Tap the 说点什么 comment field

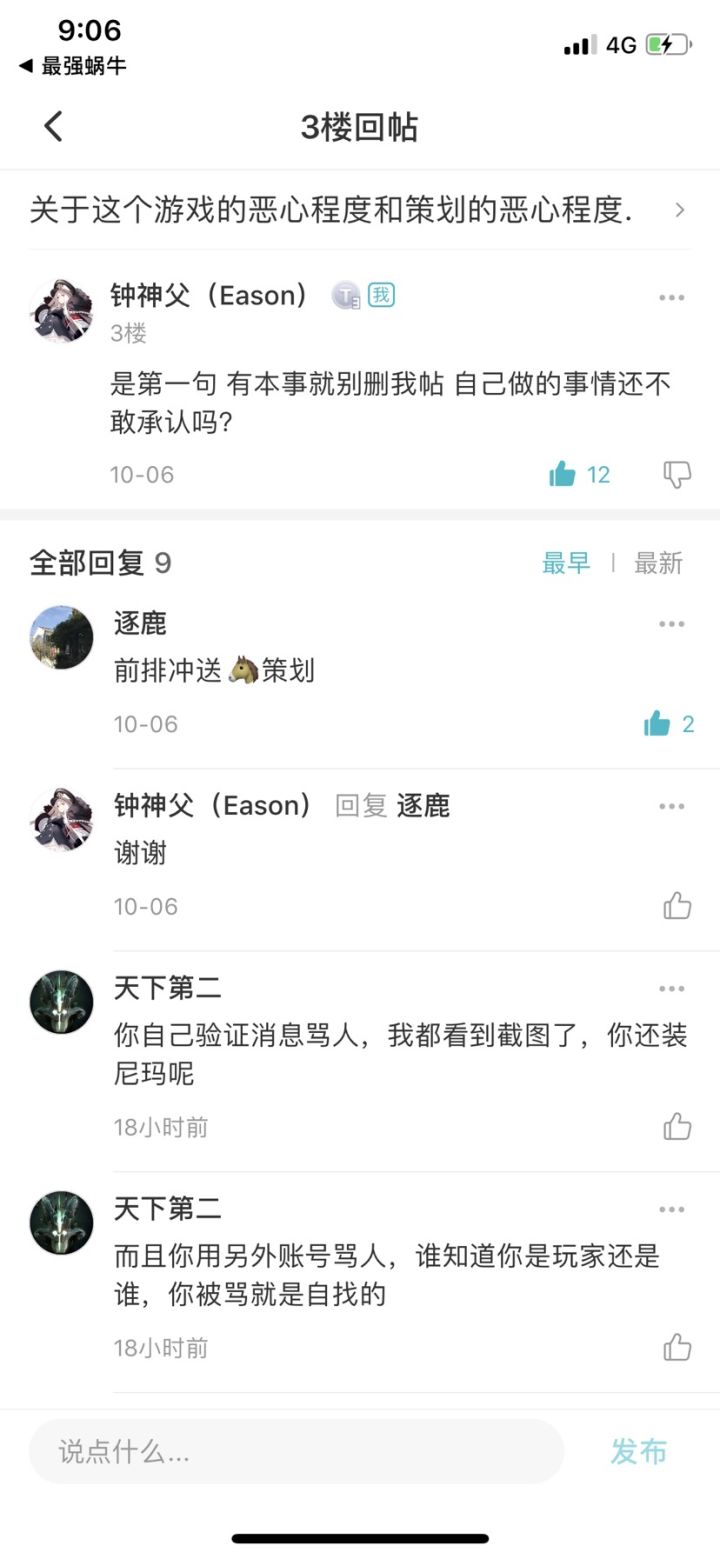coord(296,1451)
